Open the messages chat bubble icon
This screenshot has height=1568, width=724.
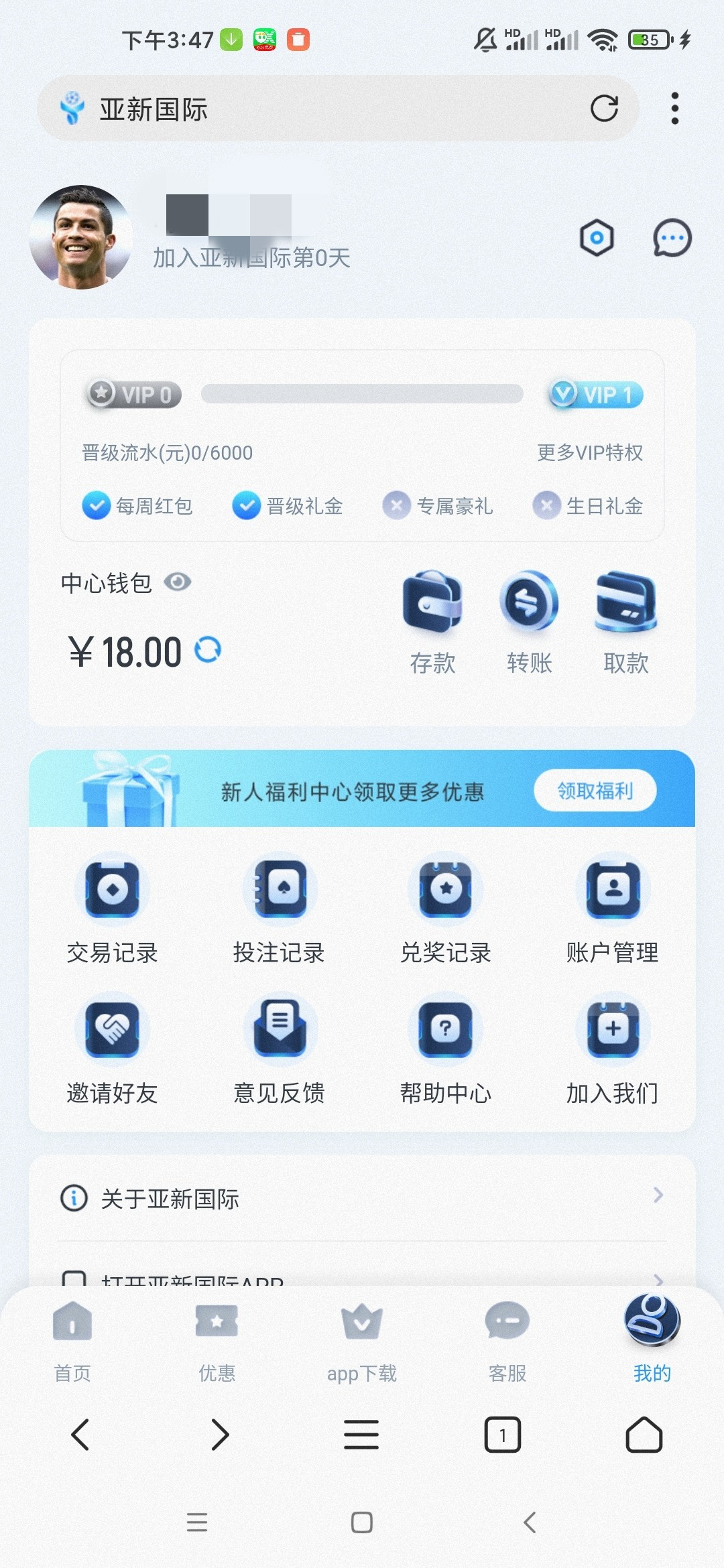pos(672,238)
